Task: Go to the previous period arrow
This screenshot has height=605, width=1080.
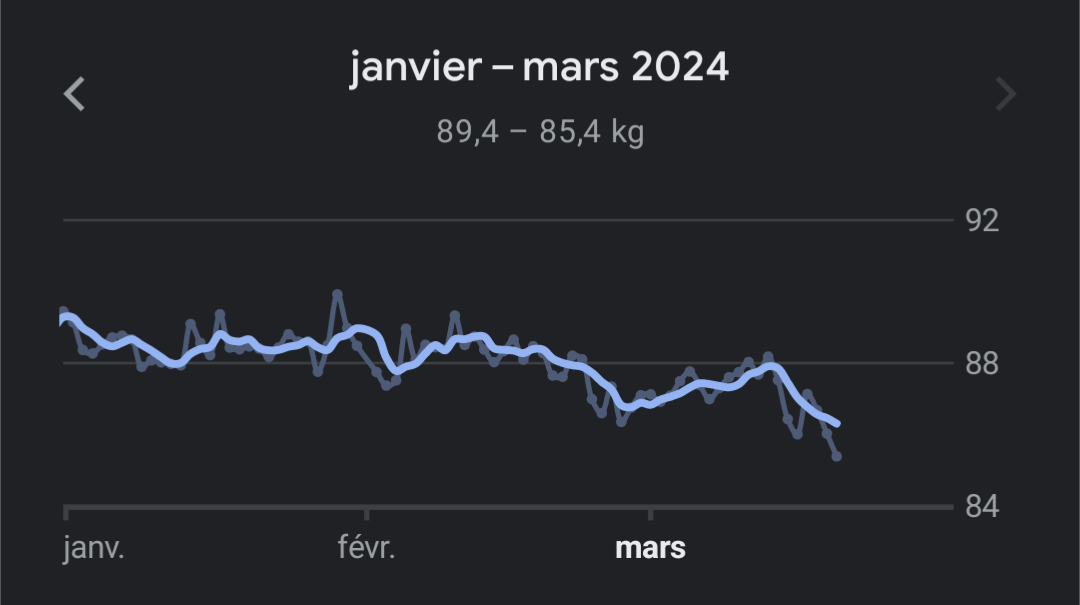Action: click(x=75, y=95)
